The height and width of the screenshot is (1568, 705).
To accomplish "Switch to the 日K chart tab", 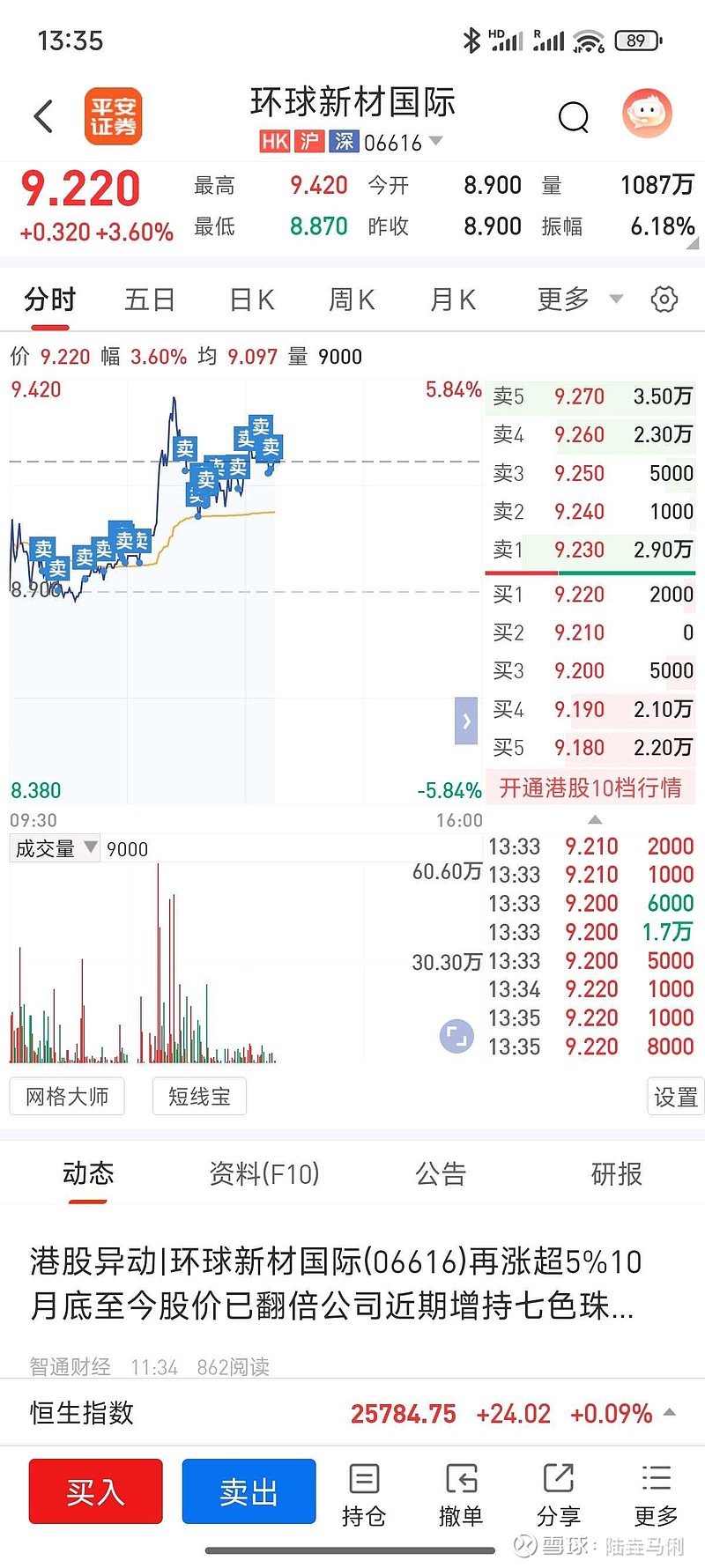I will point(252,300).
